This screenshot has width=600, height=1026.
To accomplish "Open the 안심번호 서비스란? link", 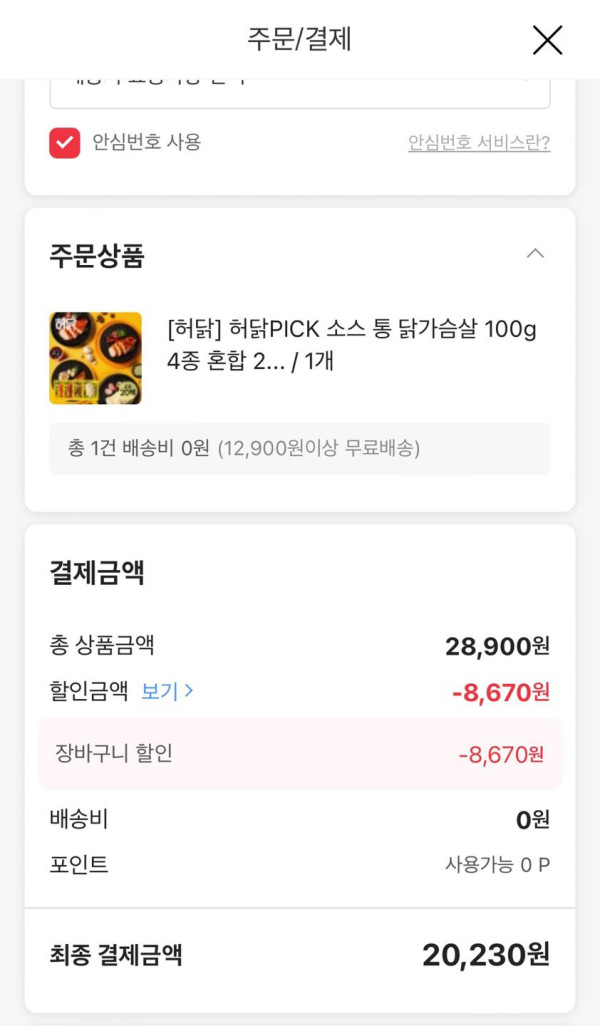I will (x=478, y=142).
